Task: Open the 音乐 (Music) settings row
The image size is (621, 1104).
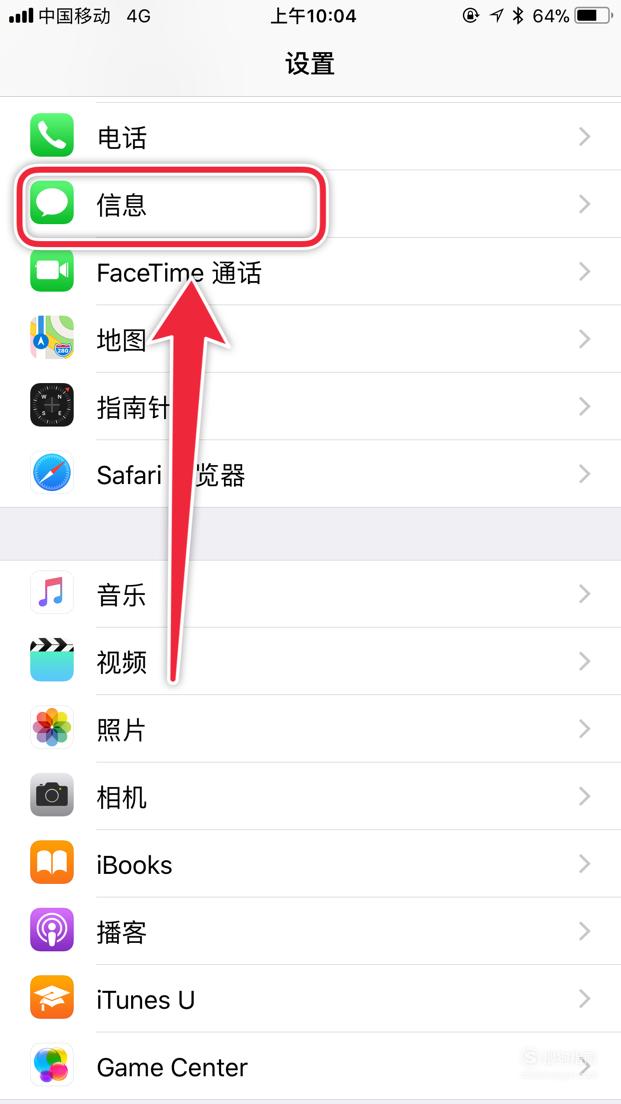Action: pos(310,594)
